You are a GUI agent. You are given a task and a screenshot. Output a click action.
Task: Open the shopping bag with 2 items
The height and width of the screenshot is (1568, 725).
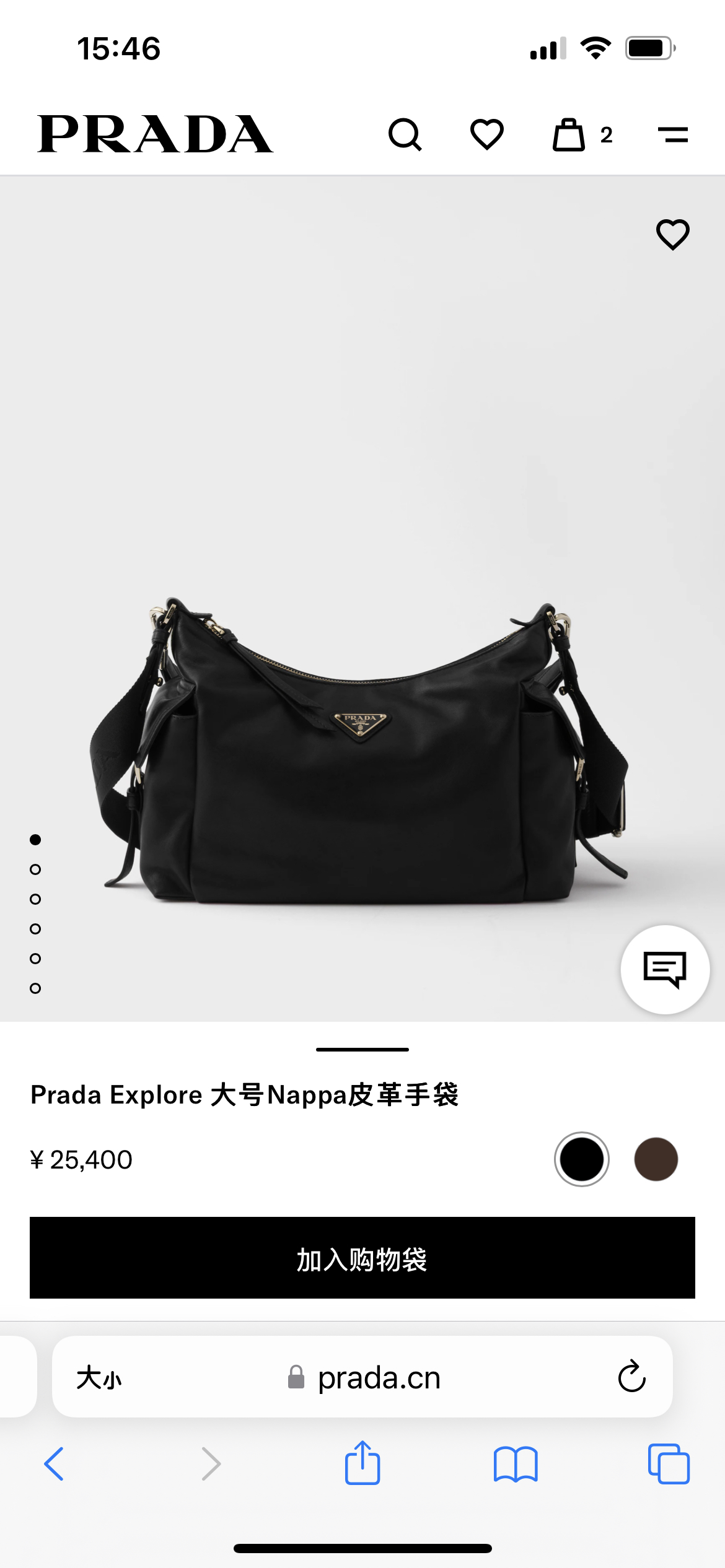coord(570,134)
